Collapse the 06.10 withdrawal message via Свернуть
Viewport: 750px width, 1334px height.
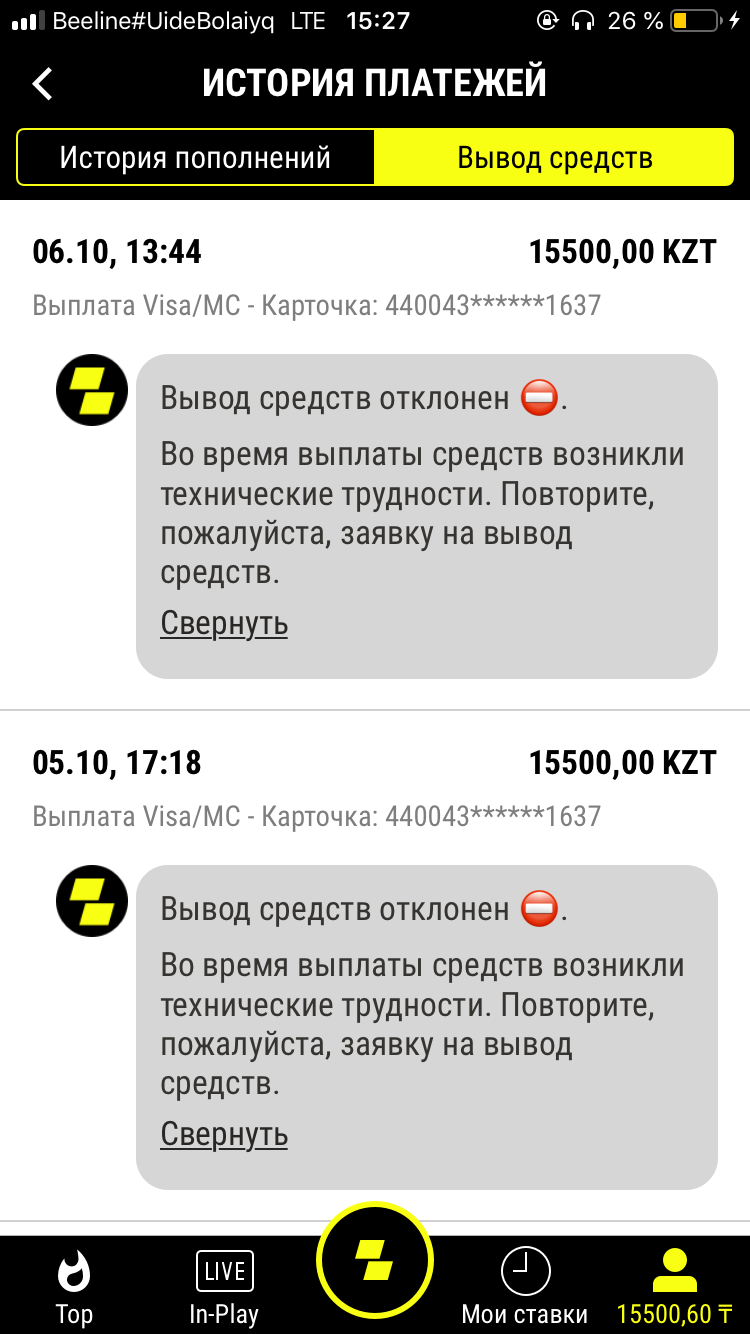pyautogui.click(x=224, y=623)
